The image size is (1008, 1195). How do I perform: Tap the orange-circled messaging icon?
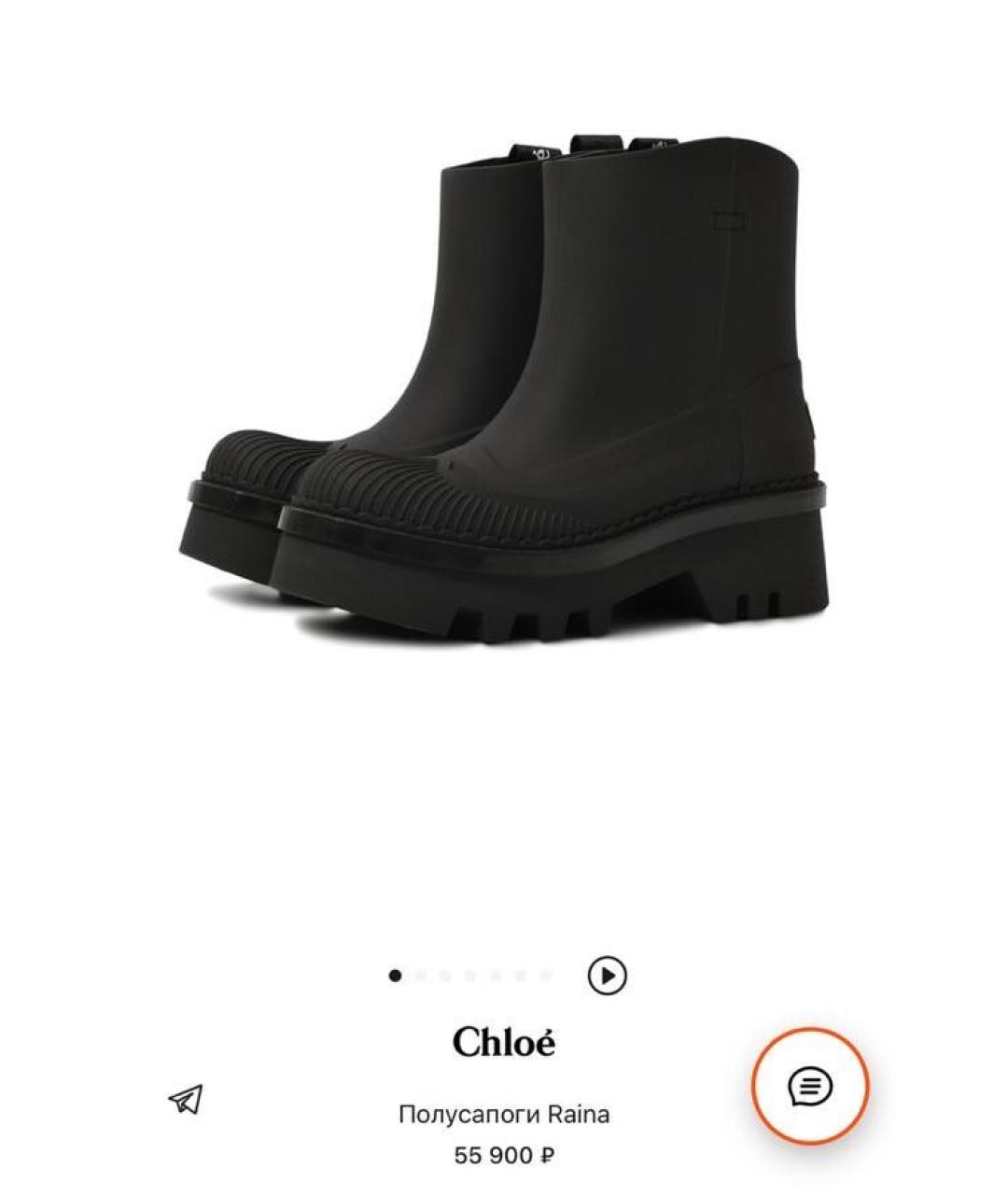pos(811,1086)
